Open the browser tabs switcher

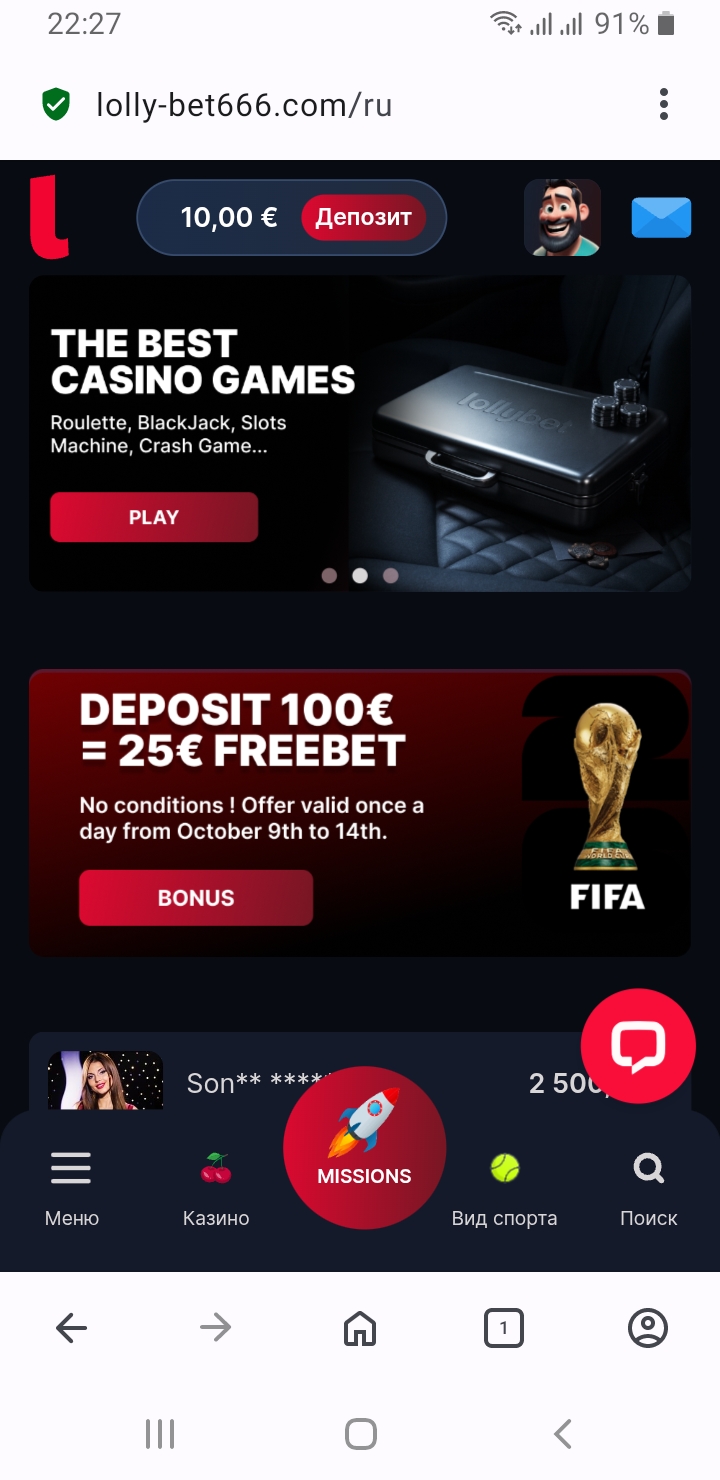pyautogui.click(x=503, y=1328)
